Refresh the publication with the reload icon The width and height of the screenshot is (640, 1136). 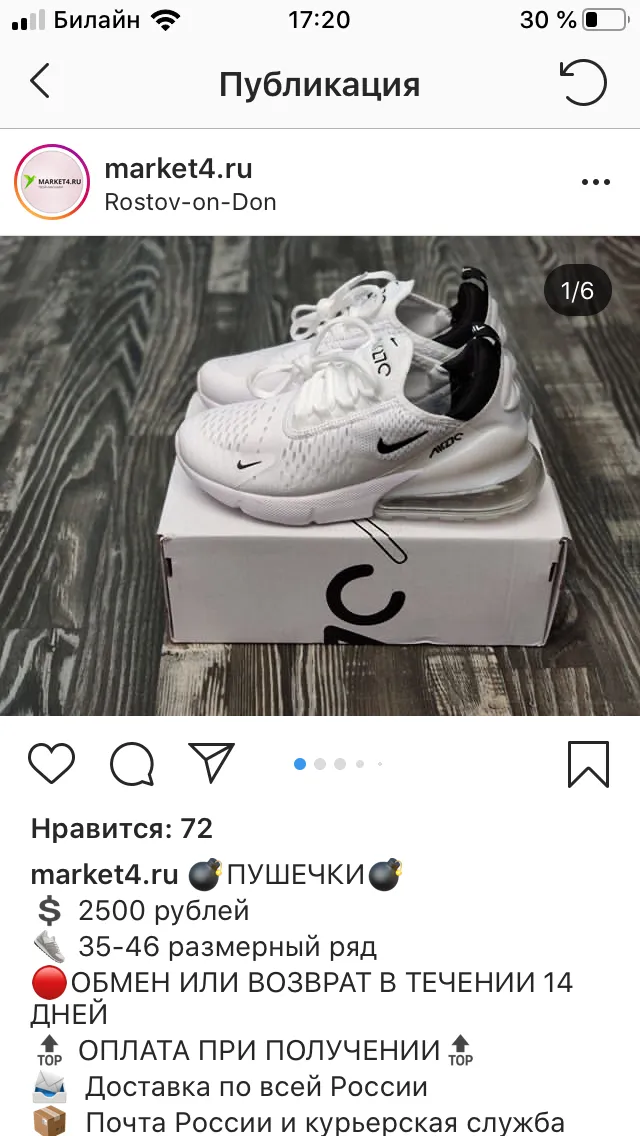[583, 83]
